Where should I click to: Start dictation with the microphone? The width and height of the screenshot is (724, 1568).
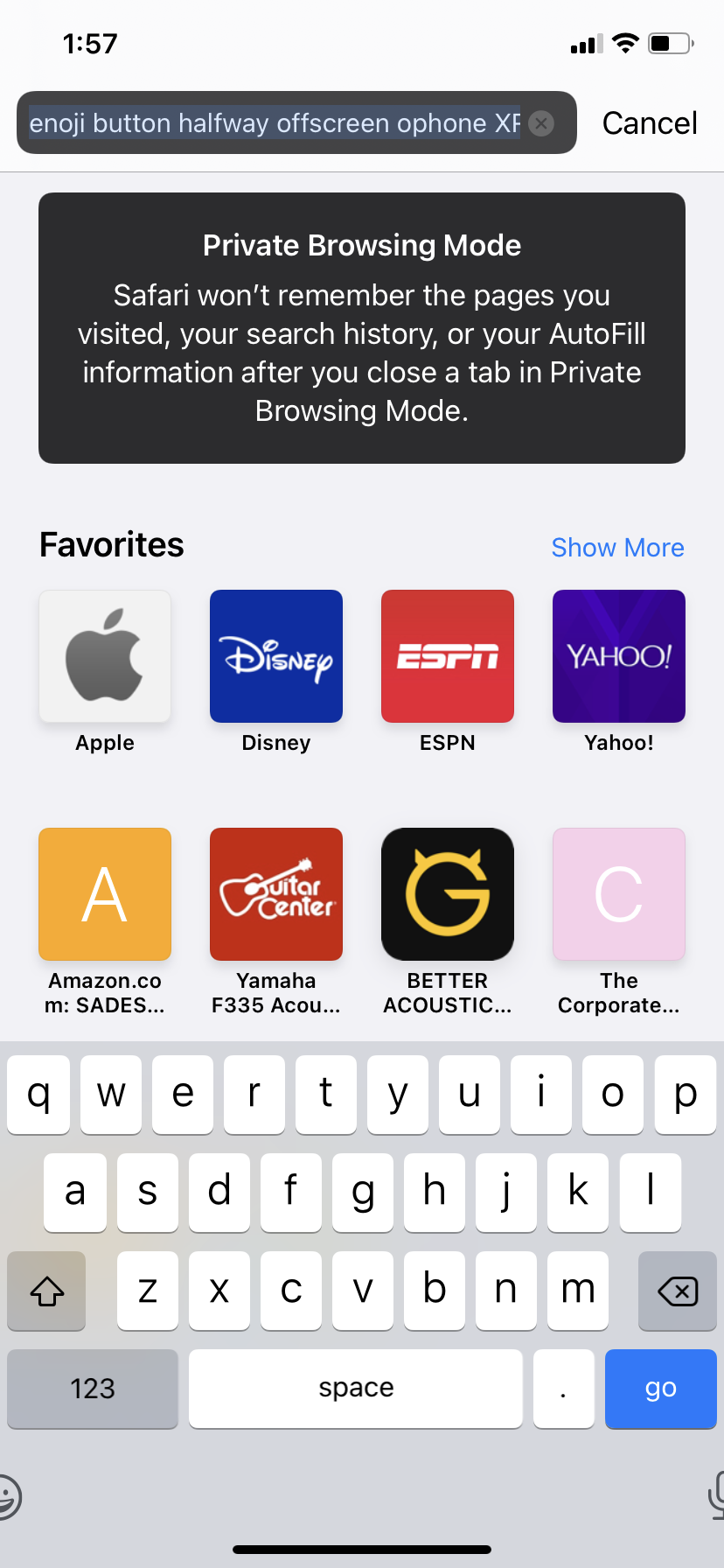click(x=715, y=1494)
